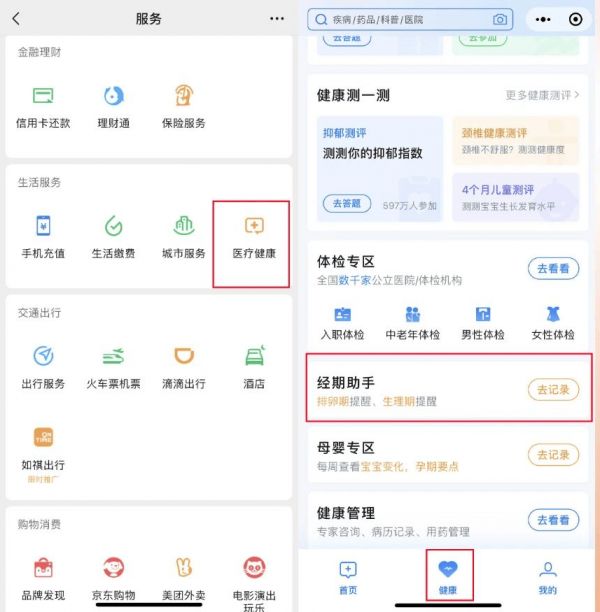Open 城市服务
Image resolution: width=600 pixels, height=612 pixels.
183,237
